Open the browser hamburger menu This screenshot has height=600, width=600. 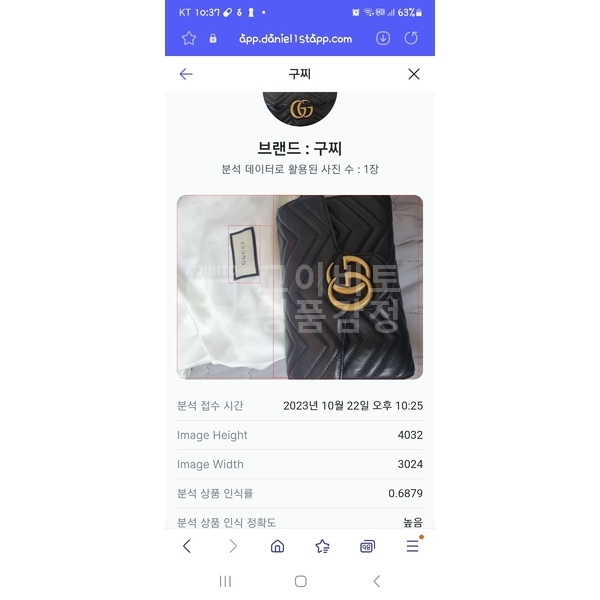click(x=412, y=546)
